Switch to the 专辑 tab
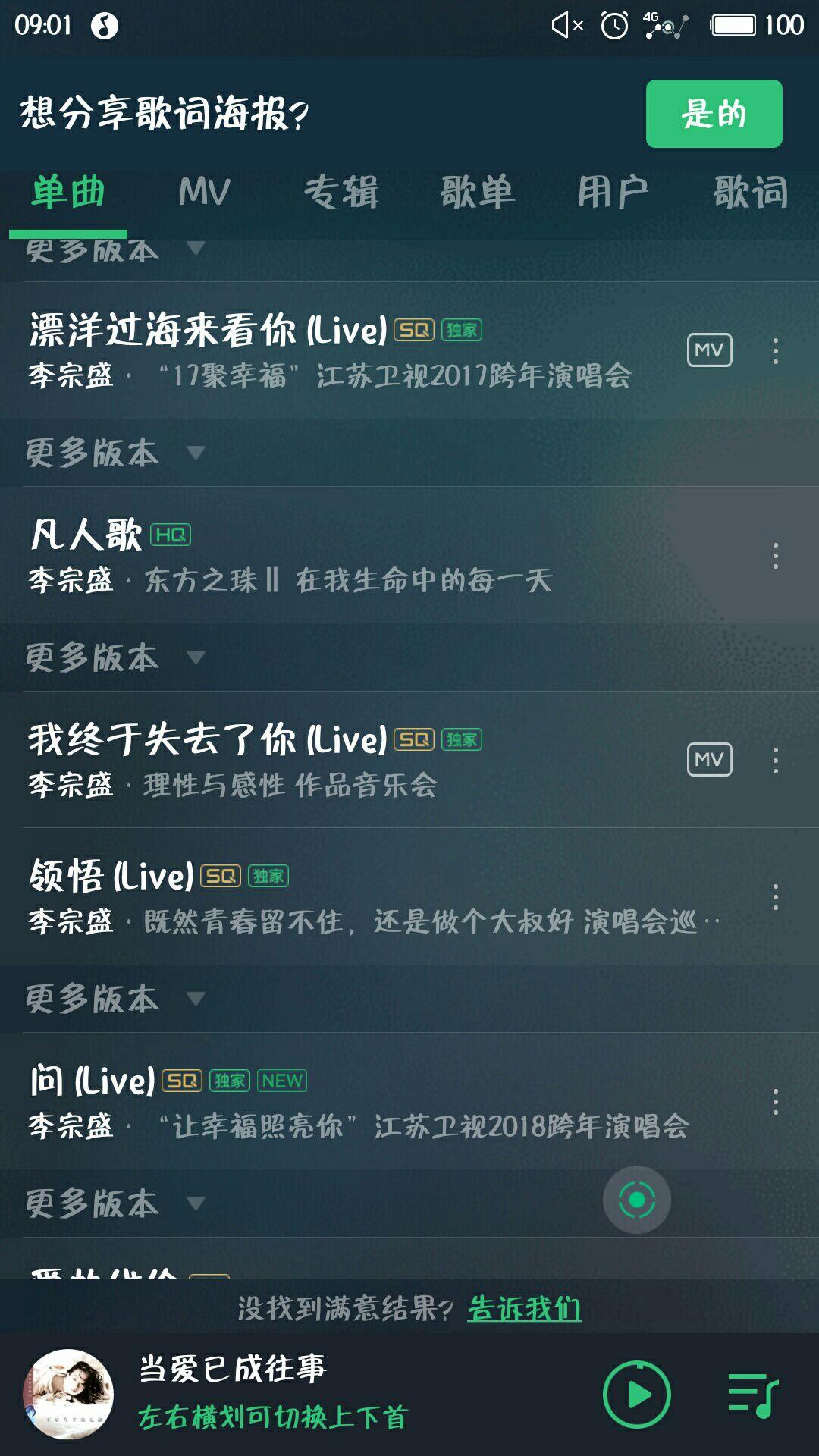 click(340, 192)
